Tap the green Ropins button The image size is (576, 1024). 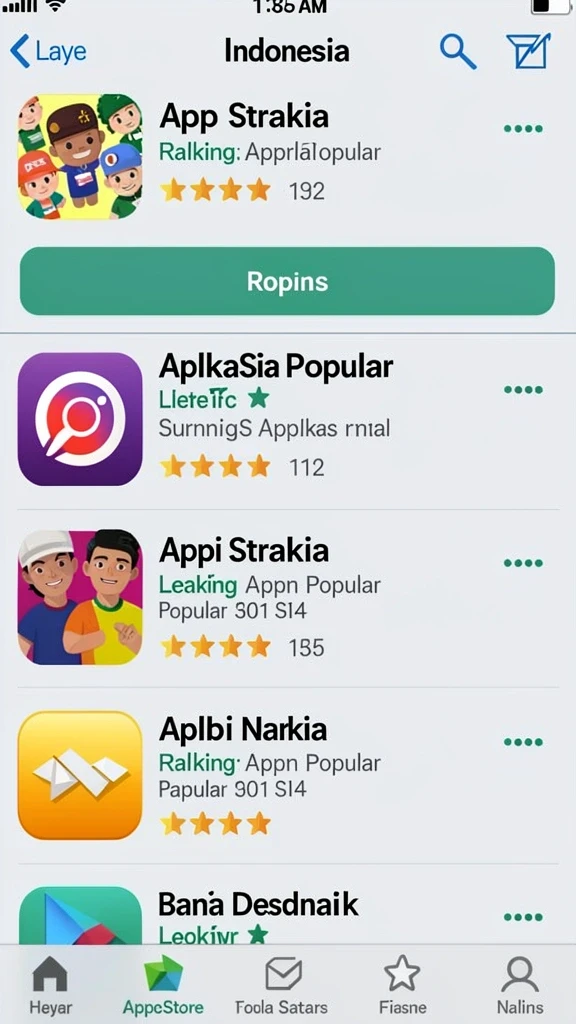[x=287, y=281]
